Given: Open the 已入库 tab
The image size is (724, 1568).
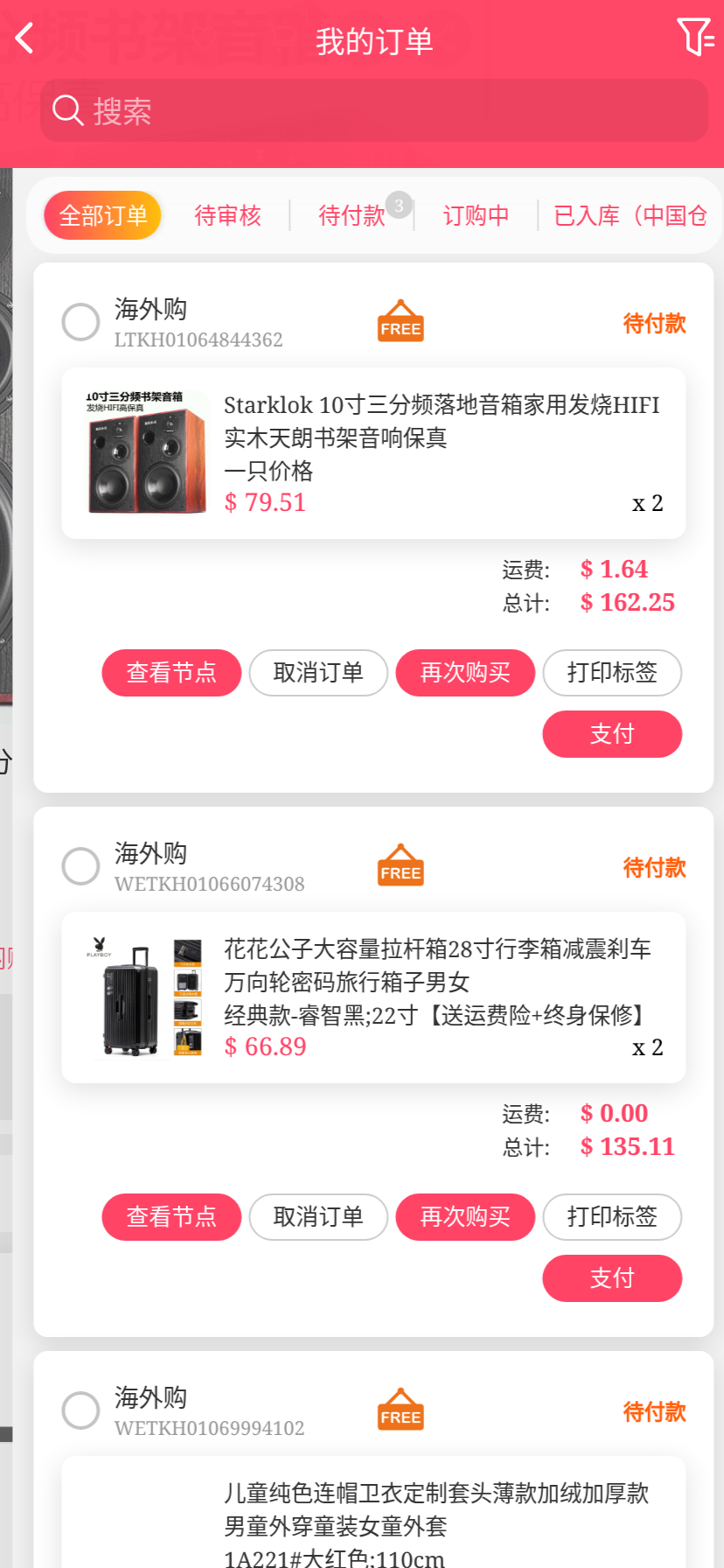Looking at the screenshot, I should click(630, 215).
